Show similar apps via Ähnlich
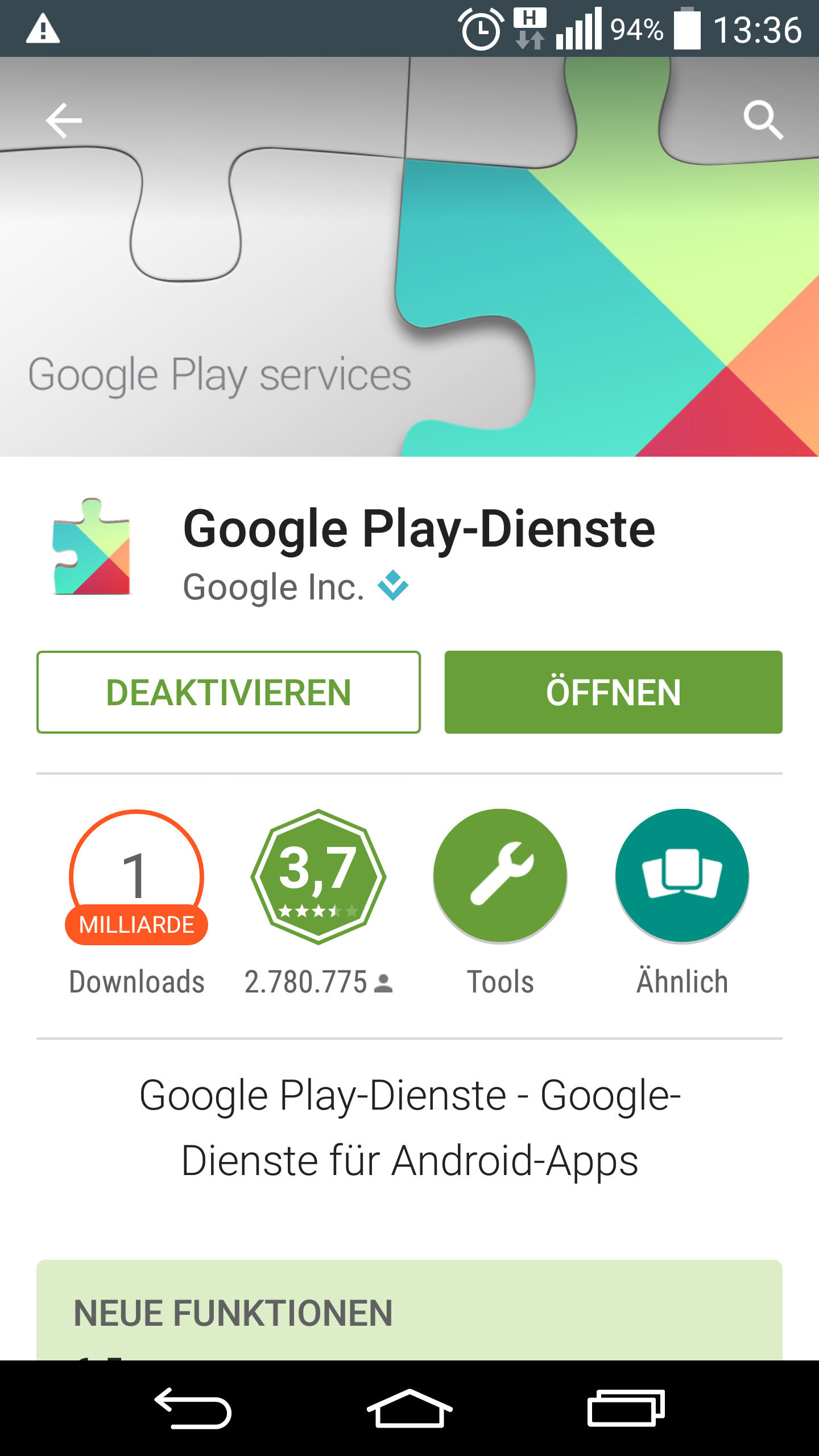This screenshot has width=819, height=1456. point(682,876)
